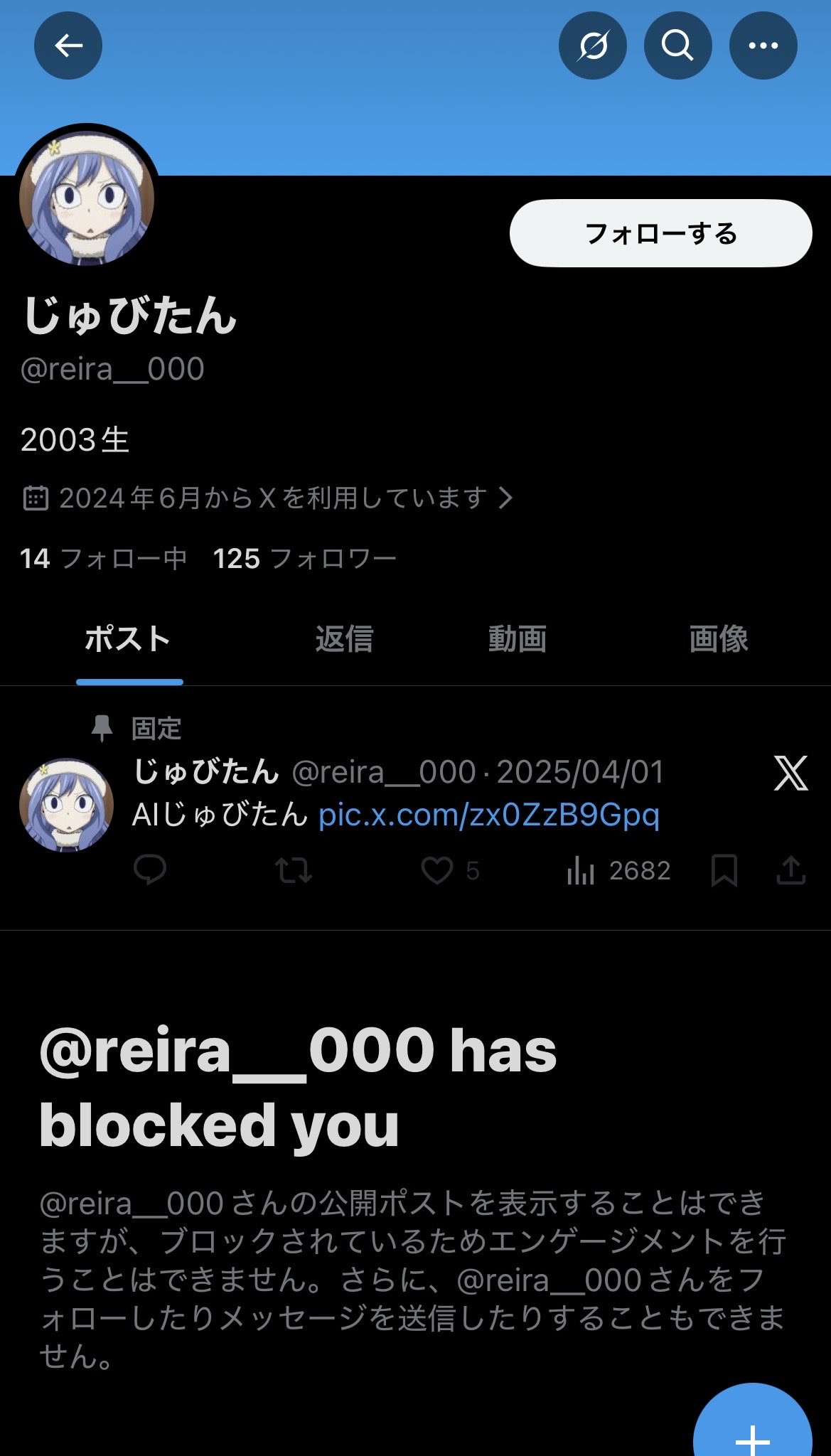This screenshot has height=1456, width=831.
Task: Switch to the 画像 tab
Action: tap(718, 638)
